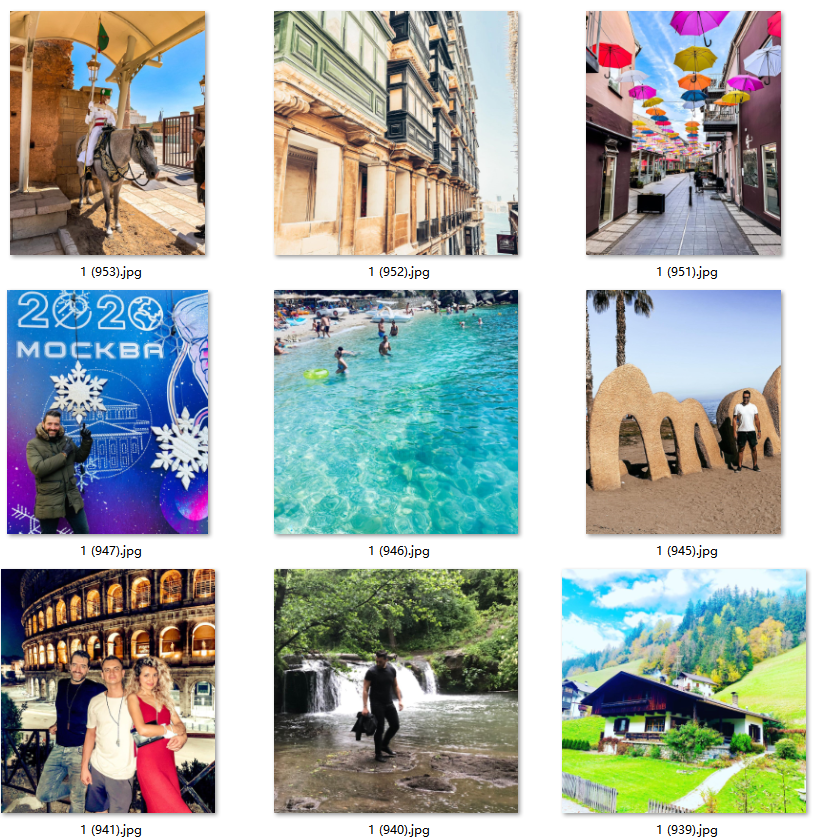Open image 1 (953).jpg with the horse guard
The width and height of the screenshot is (830, 838).
coord(108,133)
